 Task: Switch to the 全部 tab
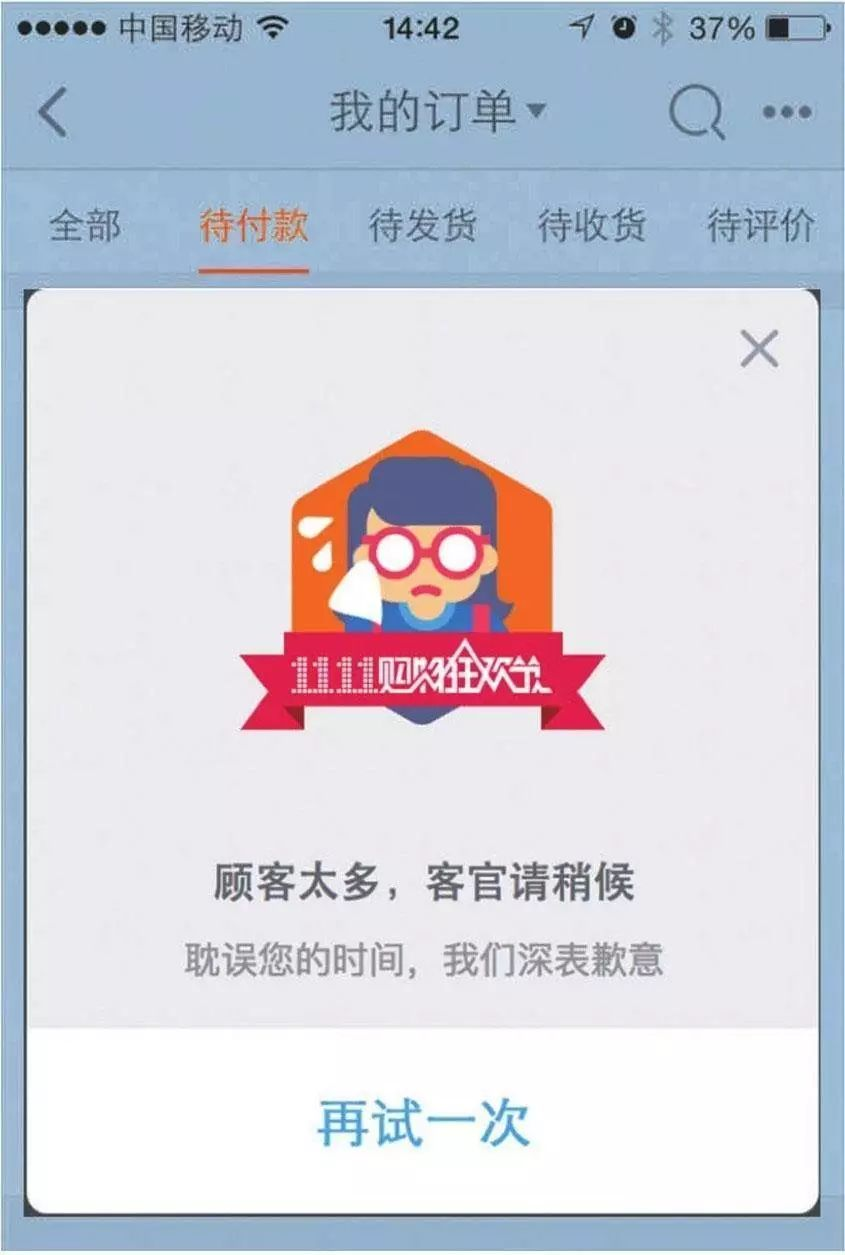84,226
